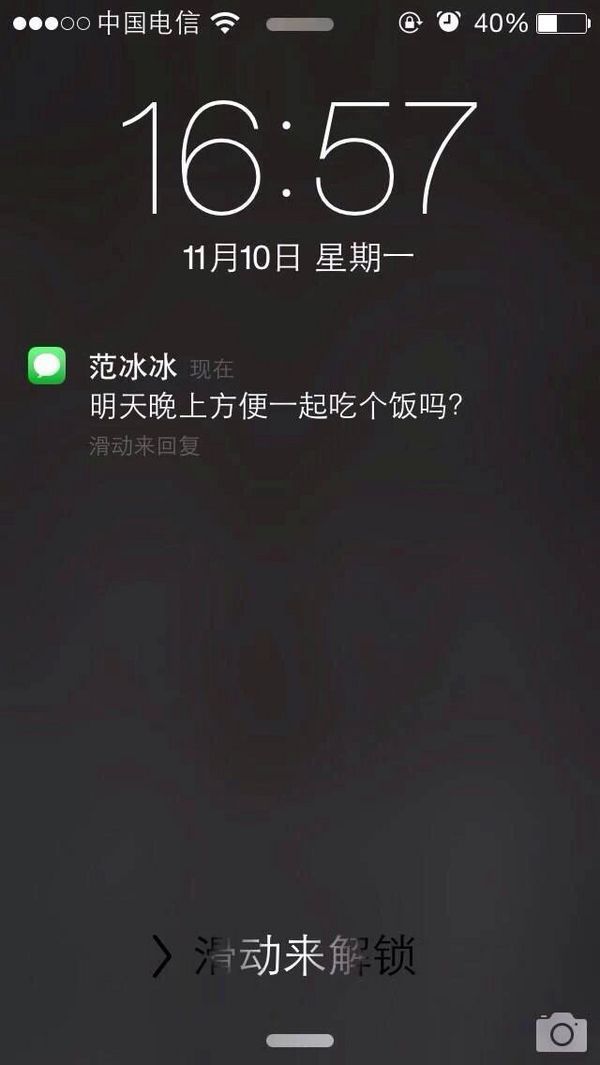The width and height of the screenshot is (600, 1065).
Task: Tap the Notification Center grabber at top
Action: coord(300,23)
